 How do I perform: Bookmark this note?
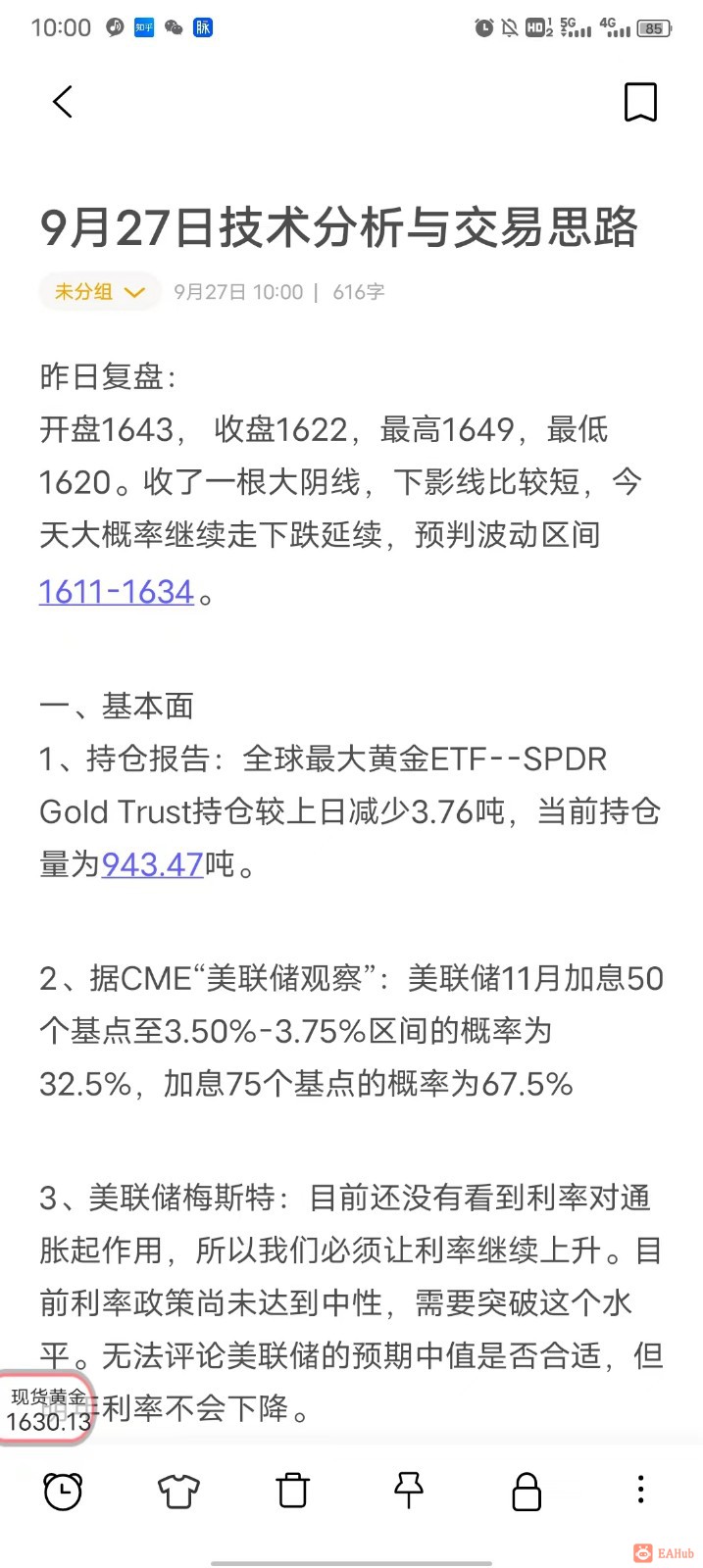pyautogui.click(x=640, y=102)
